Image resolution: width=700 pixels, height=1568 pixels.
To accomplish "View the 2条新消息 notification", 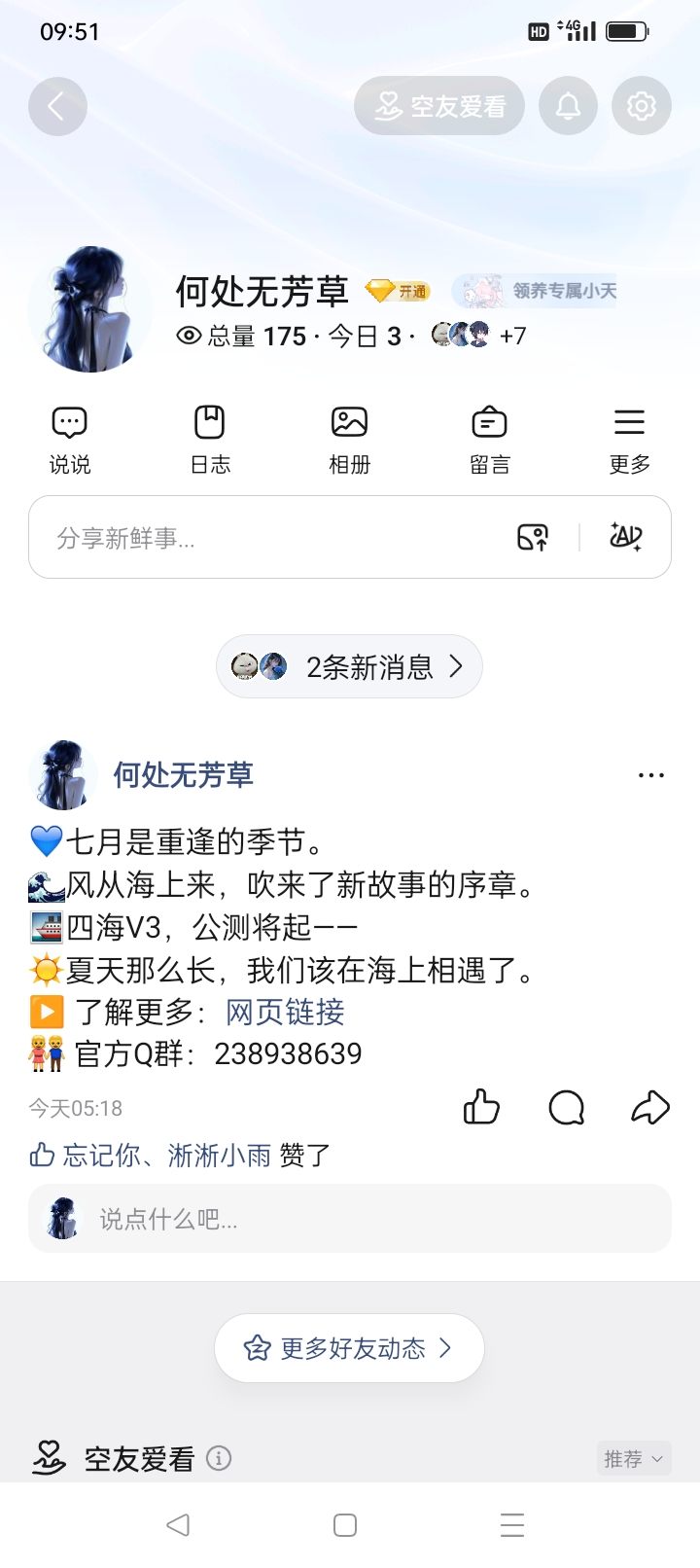I will click(350, 666).
